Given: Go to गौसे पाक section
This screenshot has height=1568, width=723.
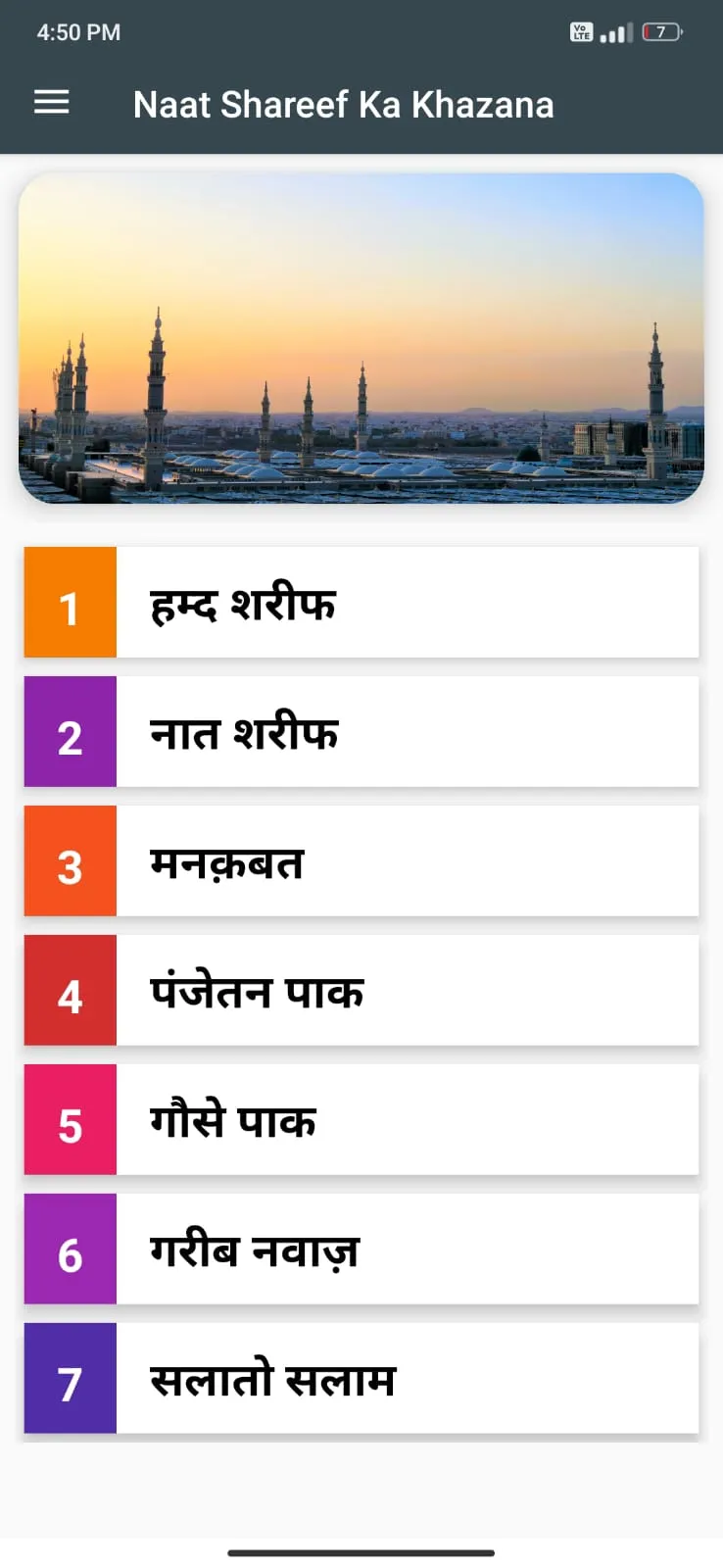Looking at the screenshot, I should [361, 1120].
